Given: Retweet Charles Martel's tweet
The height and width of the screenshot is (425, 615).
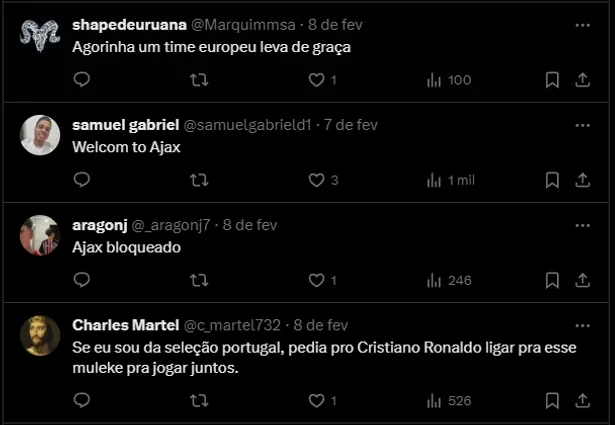Looking at the screenshot, I should (199, 400).
